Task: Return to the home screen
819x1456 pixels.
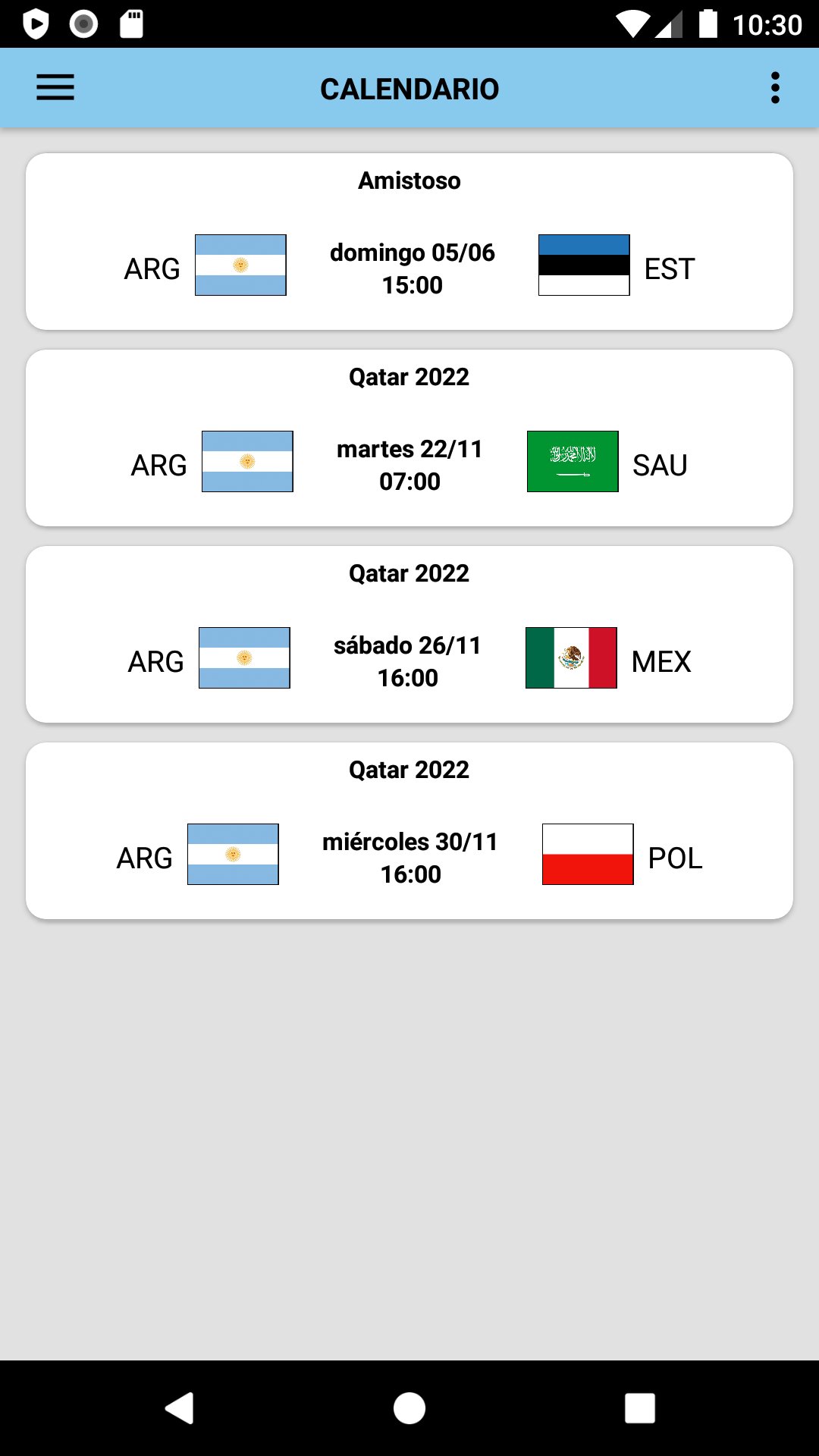Action: [409, 1408]
